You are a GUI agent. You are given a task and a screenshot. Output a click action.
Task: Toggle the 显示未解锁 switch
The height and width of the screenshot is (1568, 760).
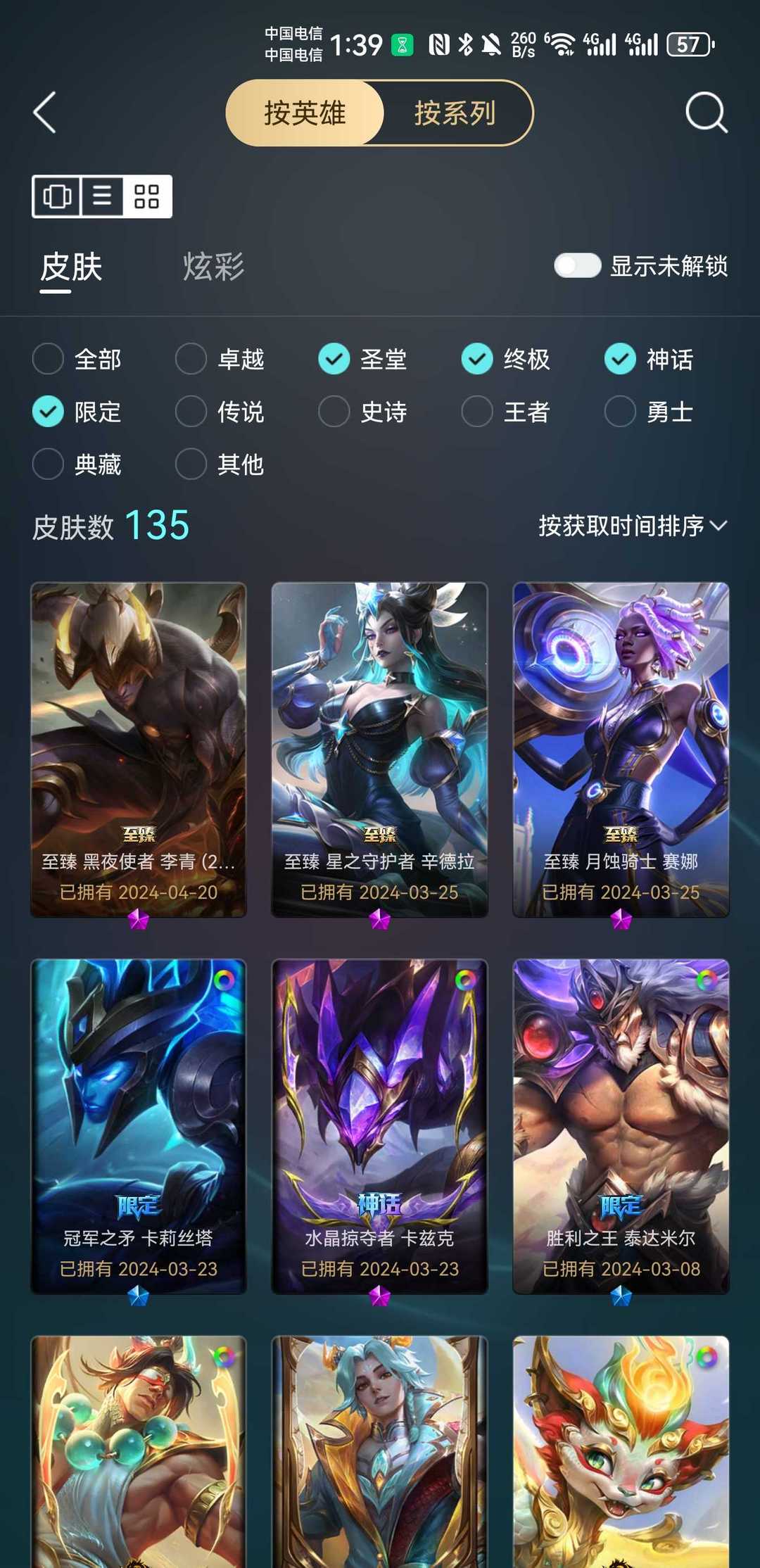pyautogui.click(x=577, y=266)
